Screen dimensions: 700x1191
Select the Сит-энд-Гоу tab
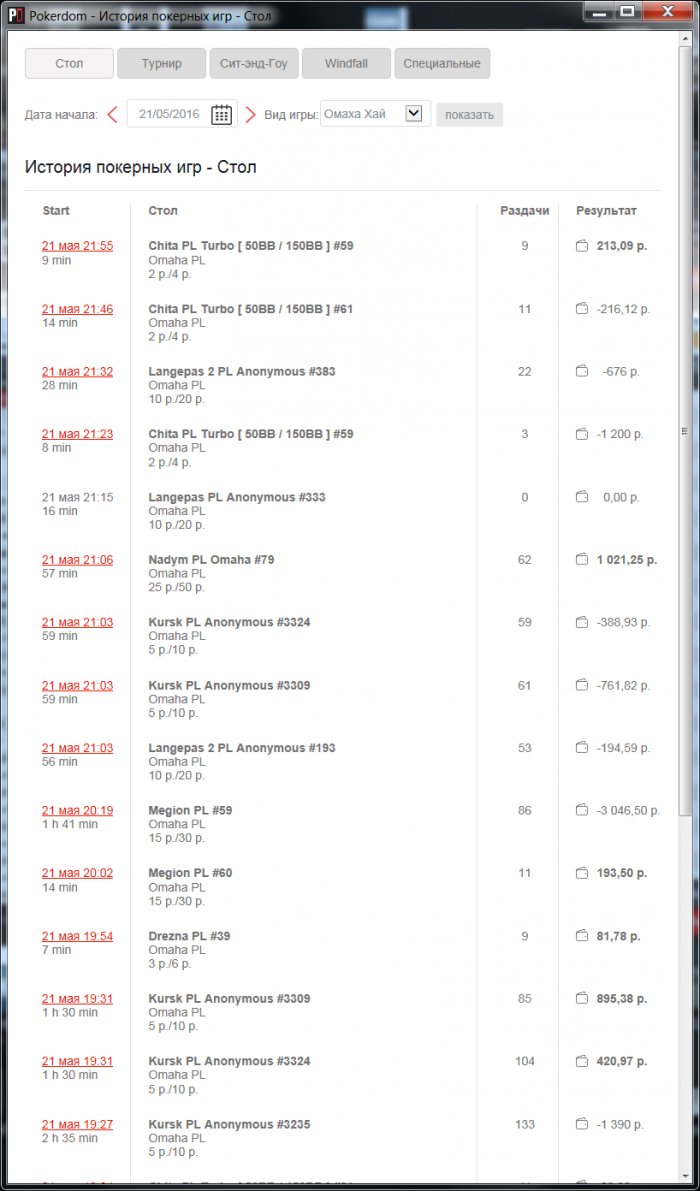254,63
